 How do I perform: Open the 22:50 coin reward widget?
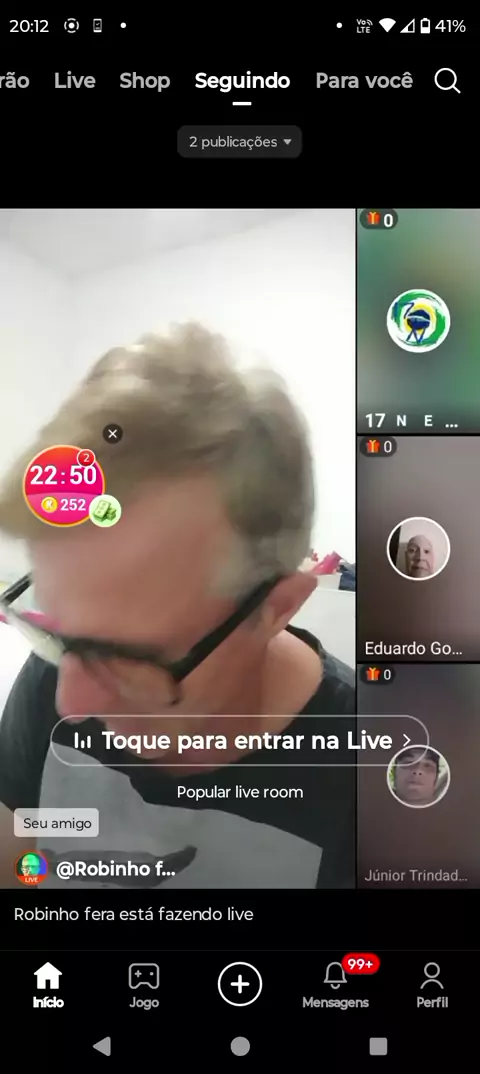(x=66, y=486)
